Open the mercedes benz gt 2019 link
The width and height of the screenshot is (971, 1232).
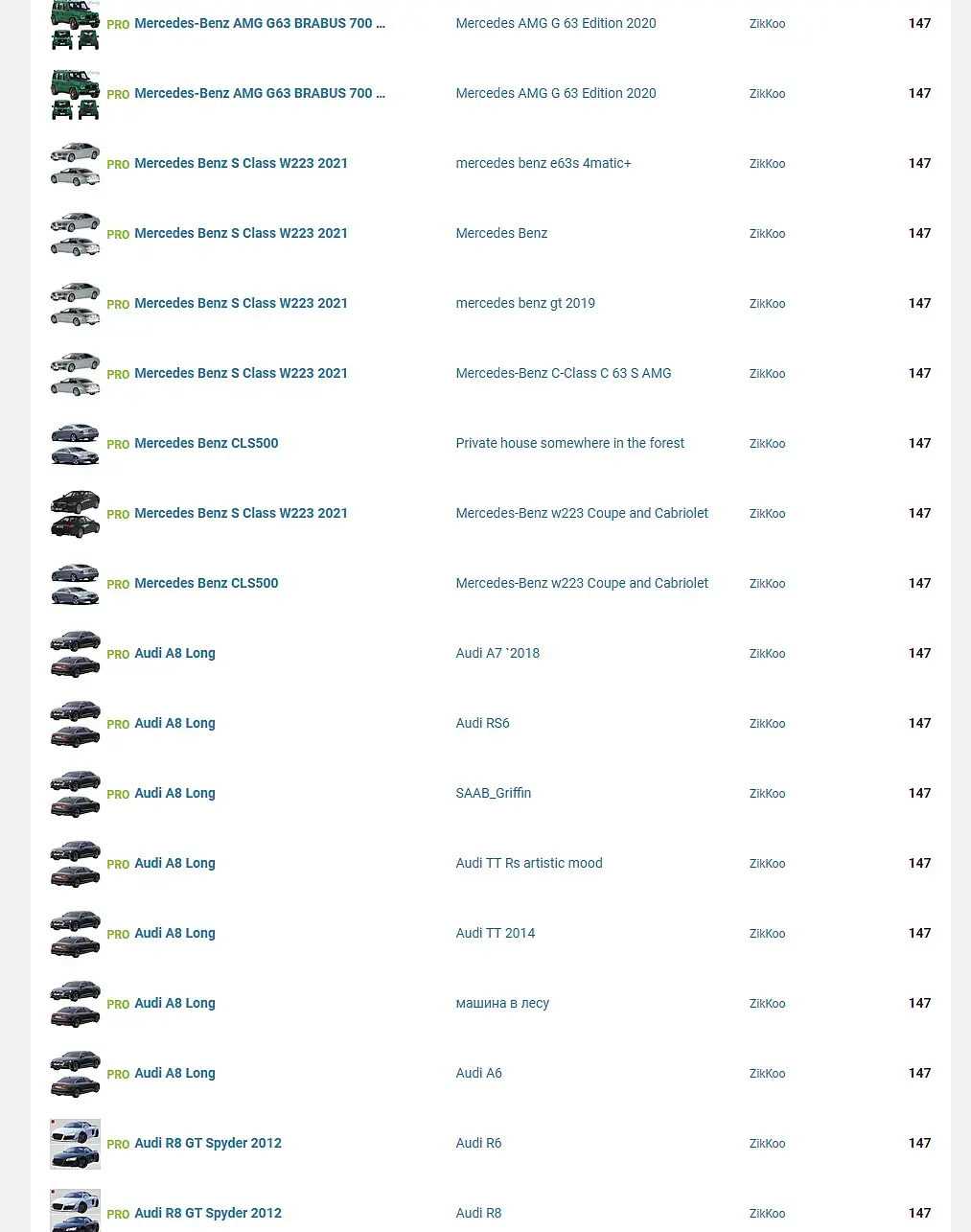point(524,303)
